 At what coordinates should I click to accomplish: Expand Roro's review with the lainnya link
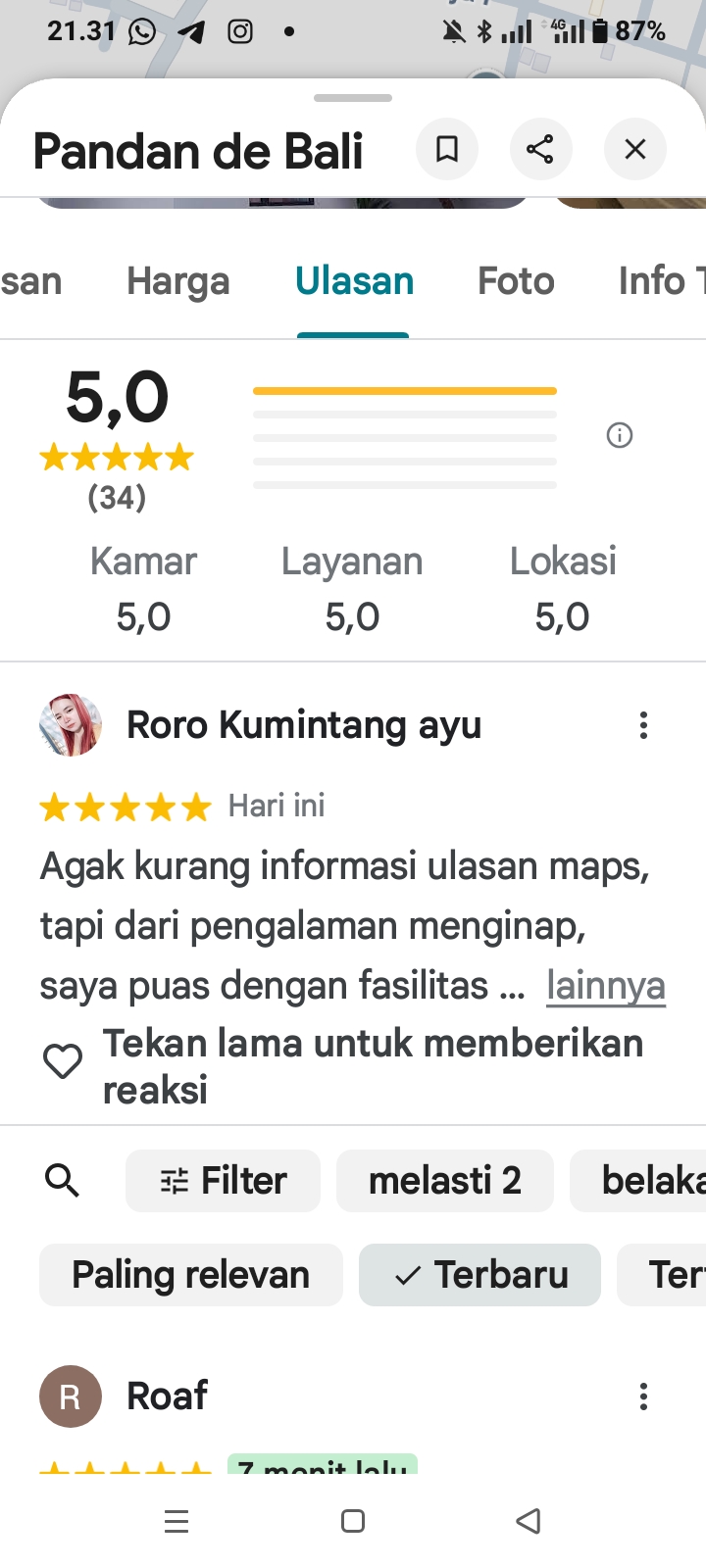click(x=606, y=986)
